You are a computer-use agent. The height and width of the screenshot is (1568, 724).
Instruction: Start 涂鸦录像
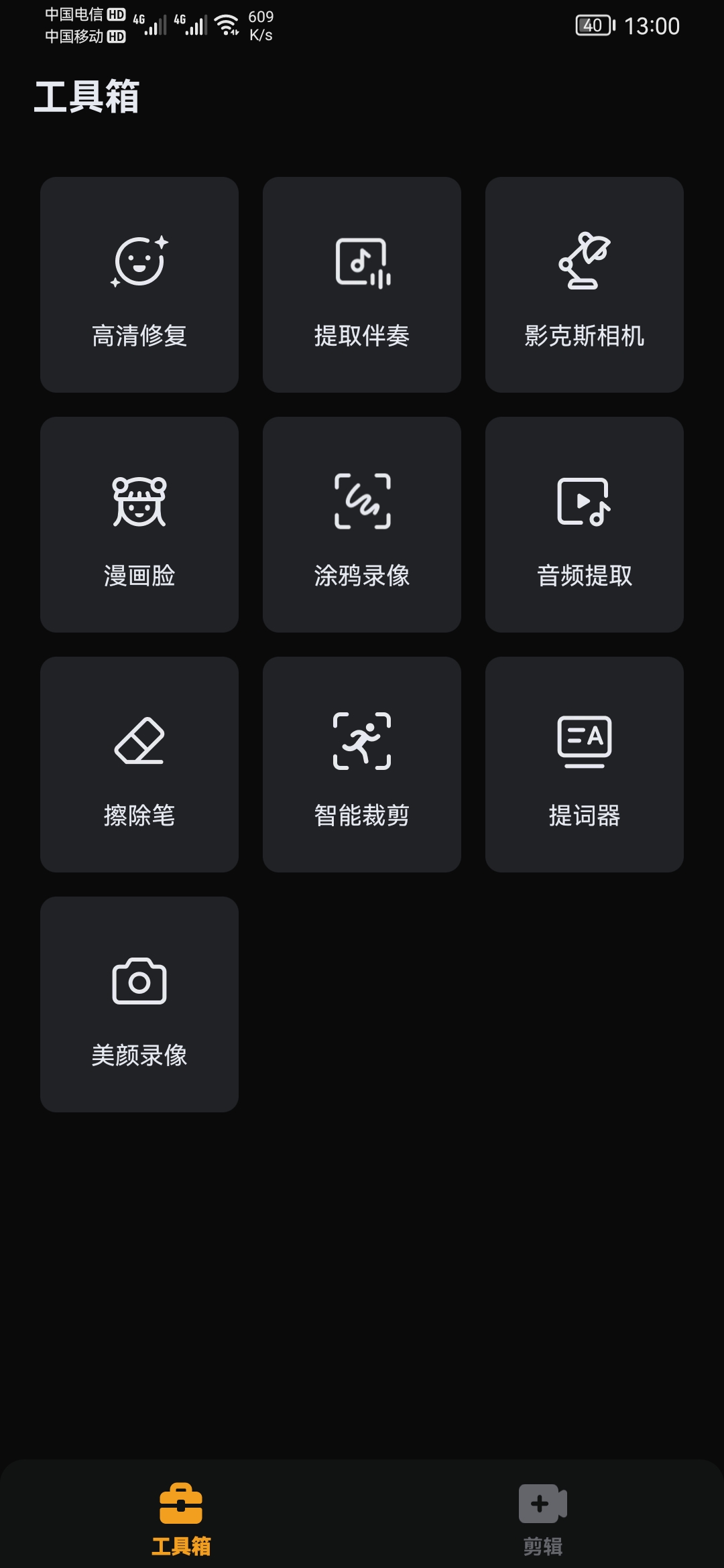point(362,525)
